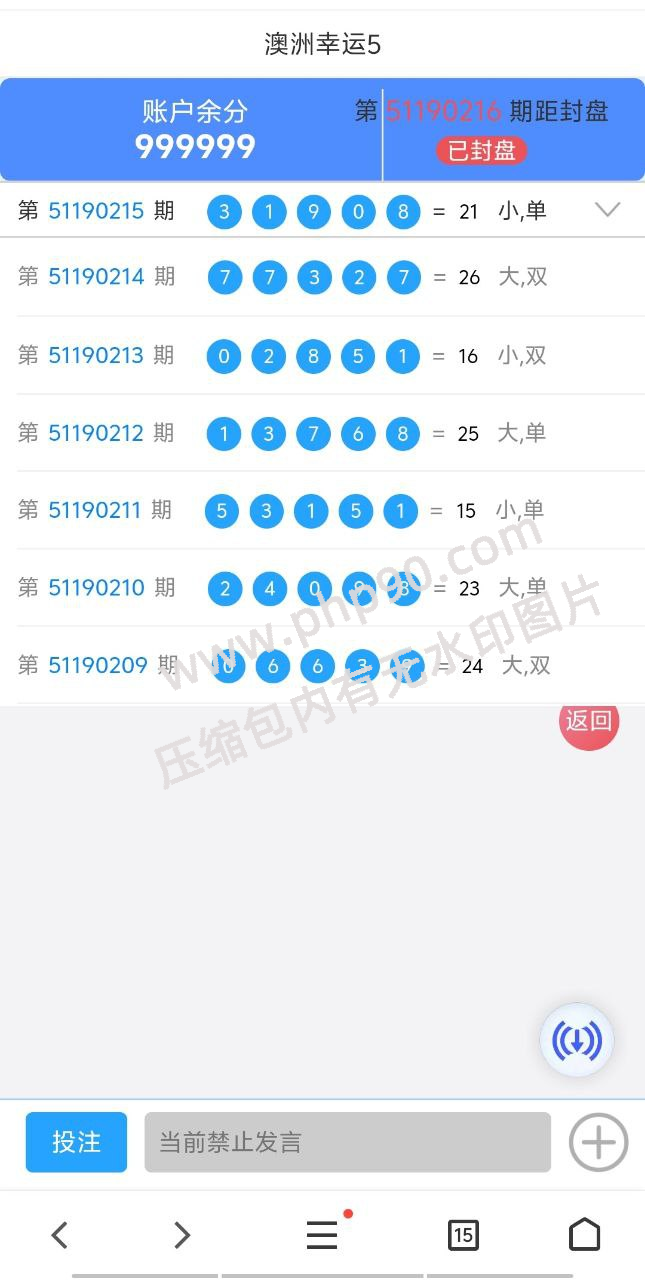Open the browser hamburger menu
Viewport: 645px width, 1280px height.
tap(322, 1235)
